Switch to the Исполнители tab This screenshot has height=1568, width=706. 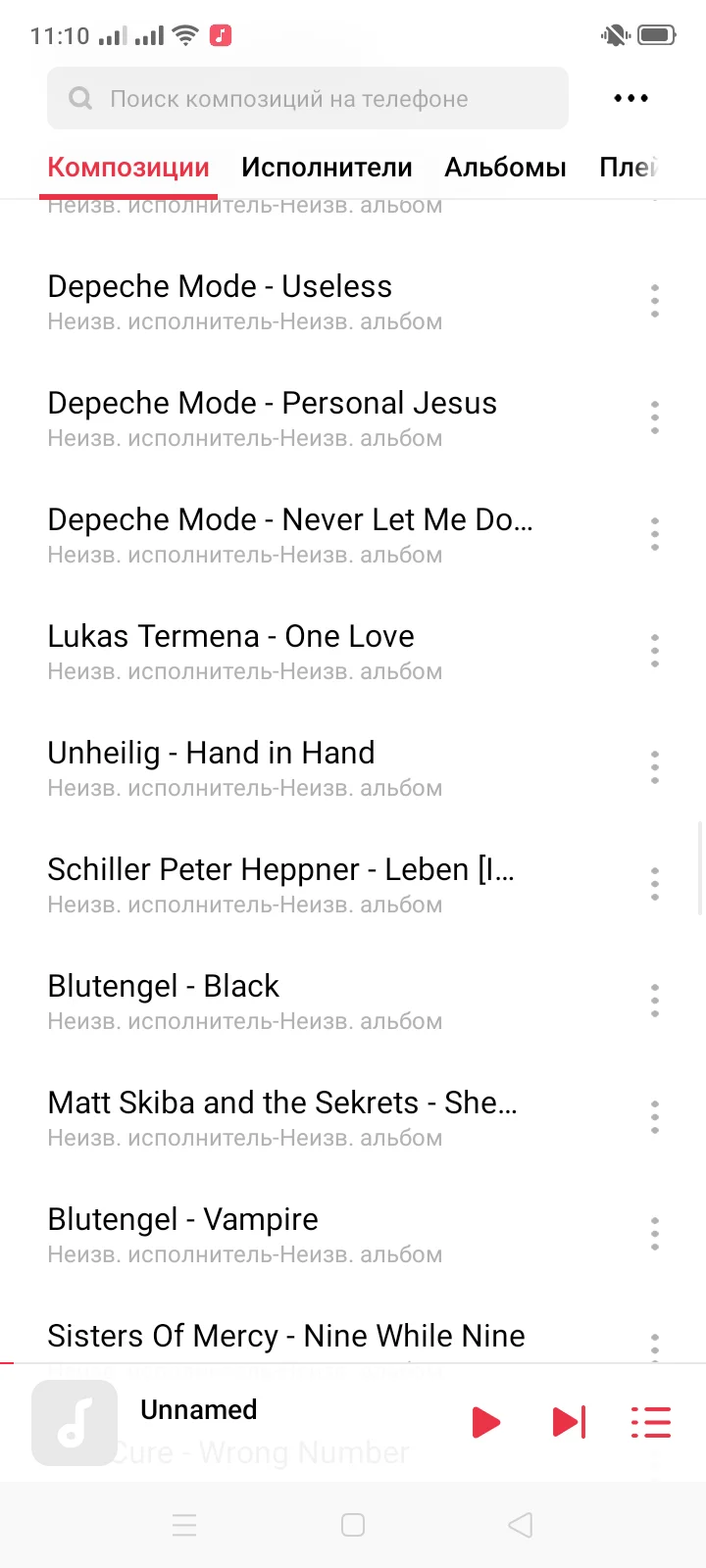coord(327,168)
